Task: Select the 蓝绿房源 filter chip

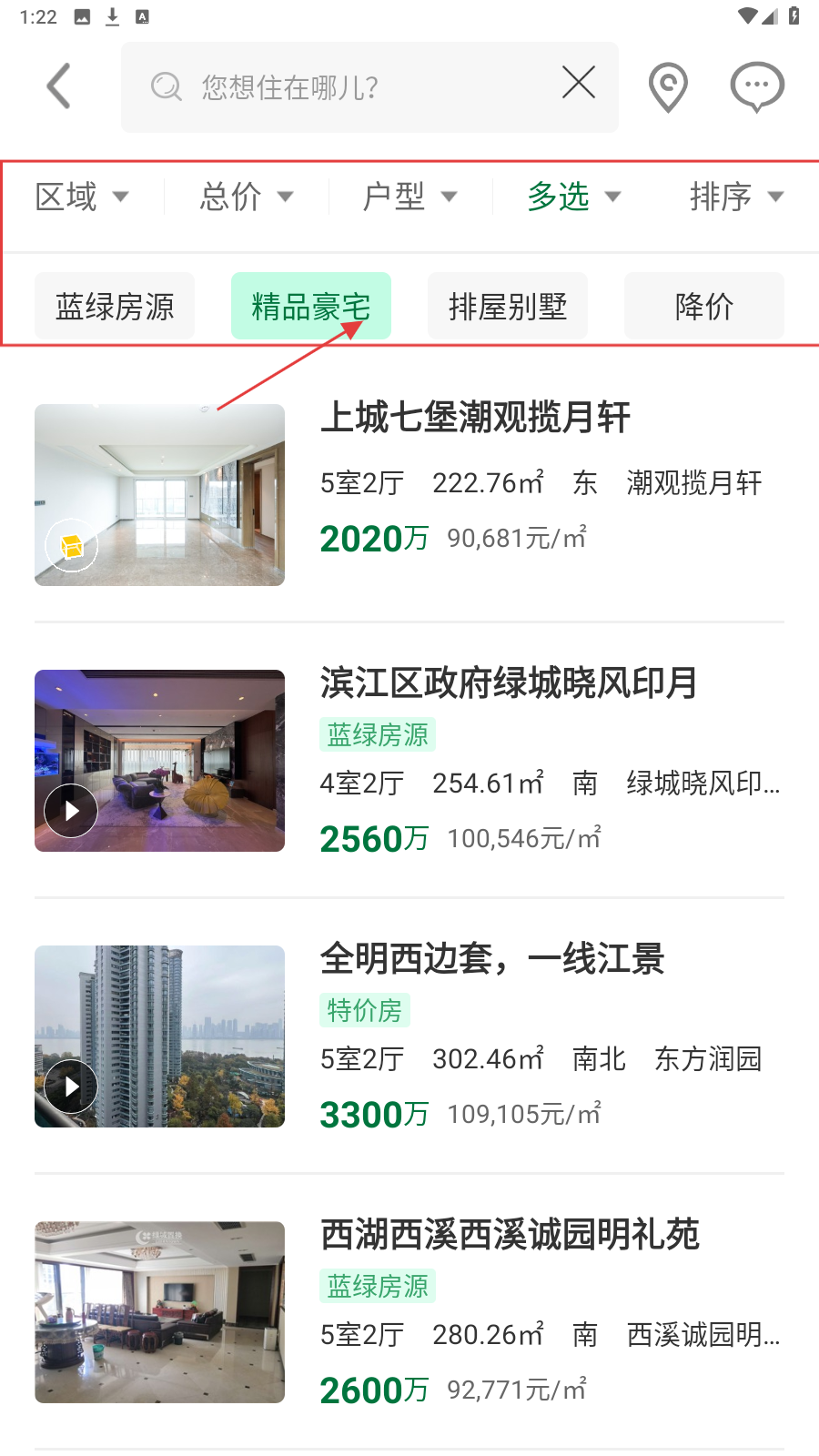Action: (115, 307)
